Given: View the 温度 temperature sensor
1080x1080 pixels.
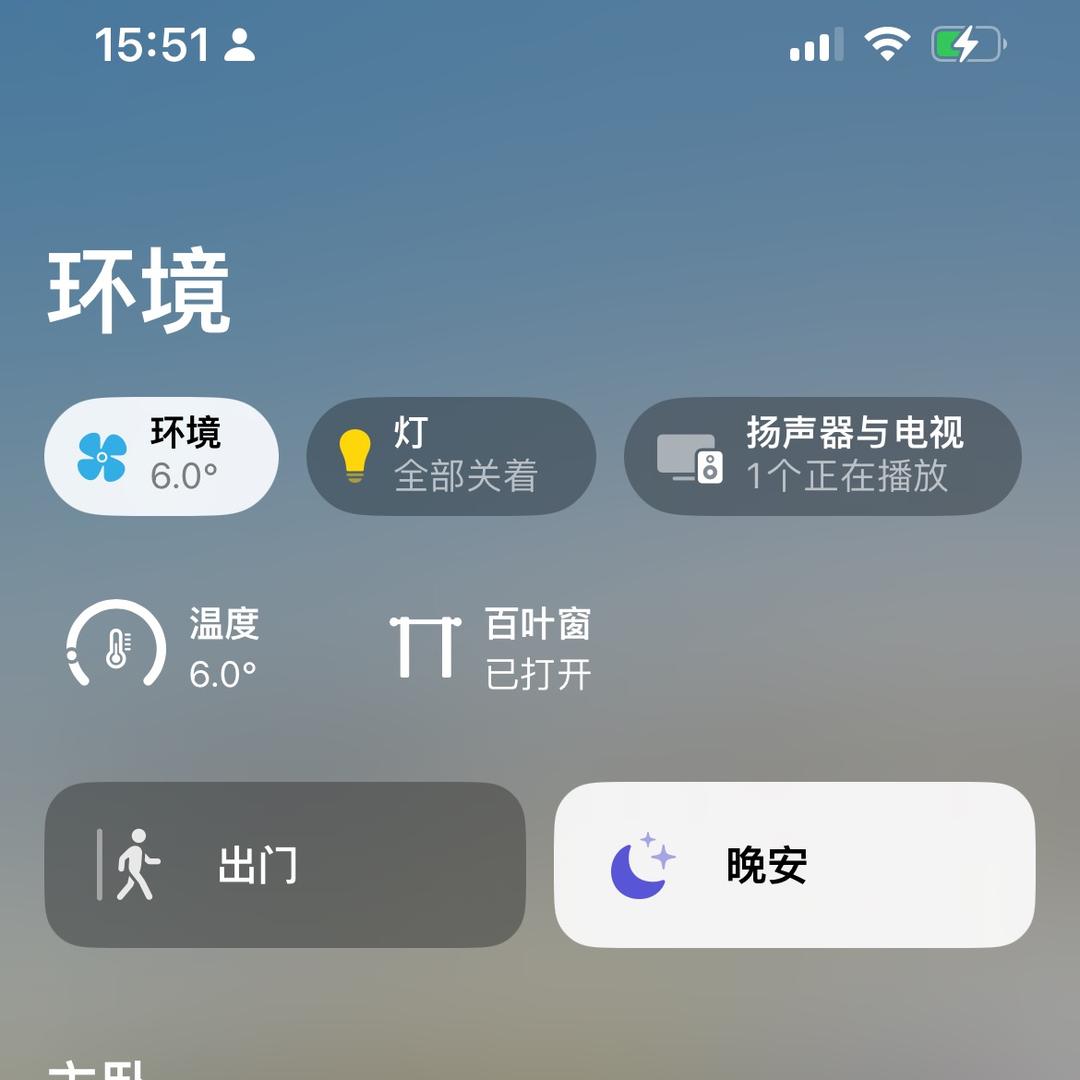Looking at the screenshot, I should click(x=162, y=647).
